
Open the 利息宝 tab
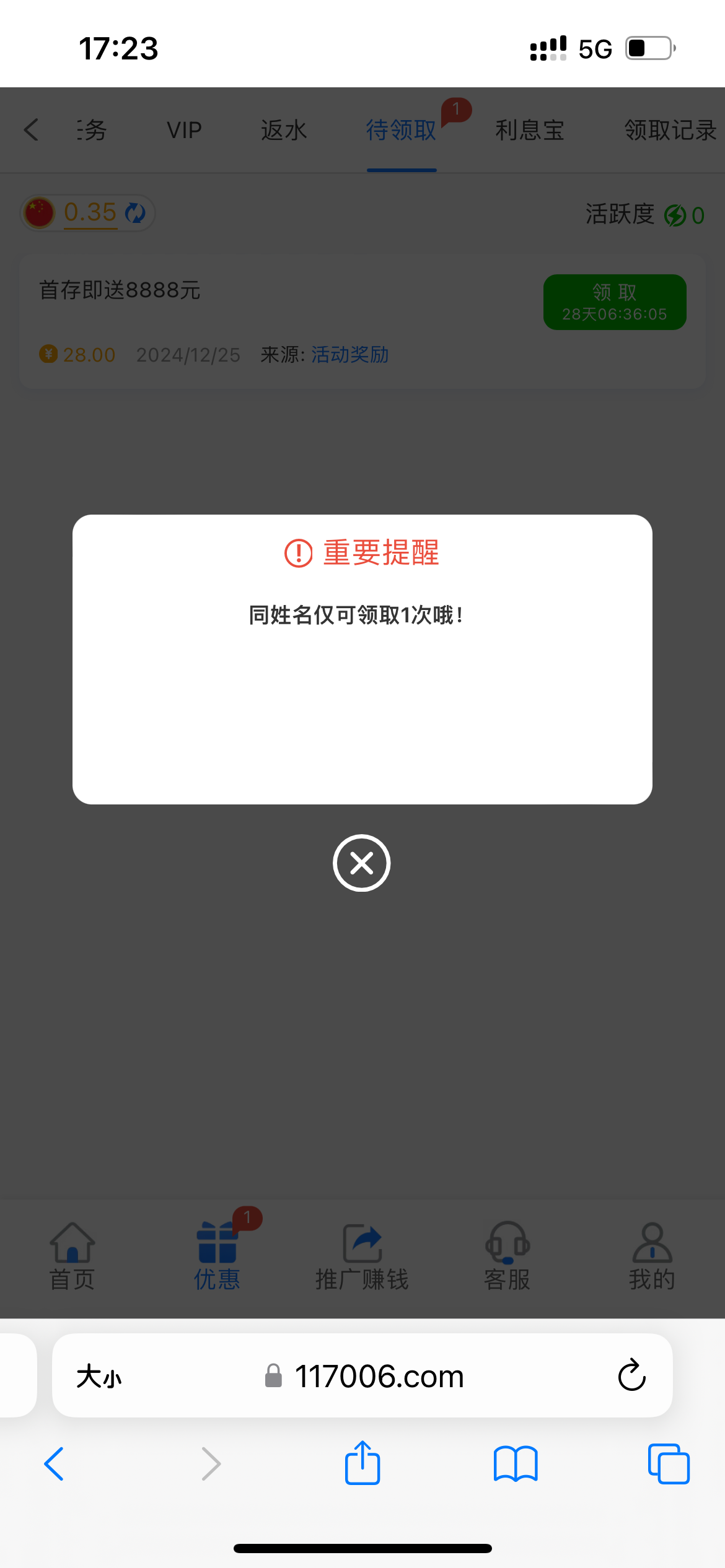pos(530,131)
